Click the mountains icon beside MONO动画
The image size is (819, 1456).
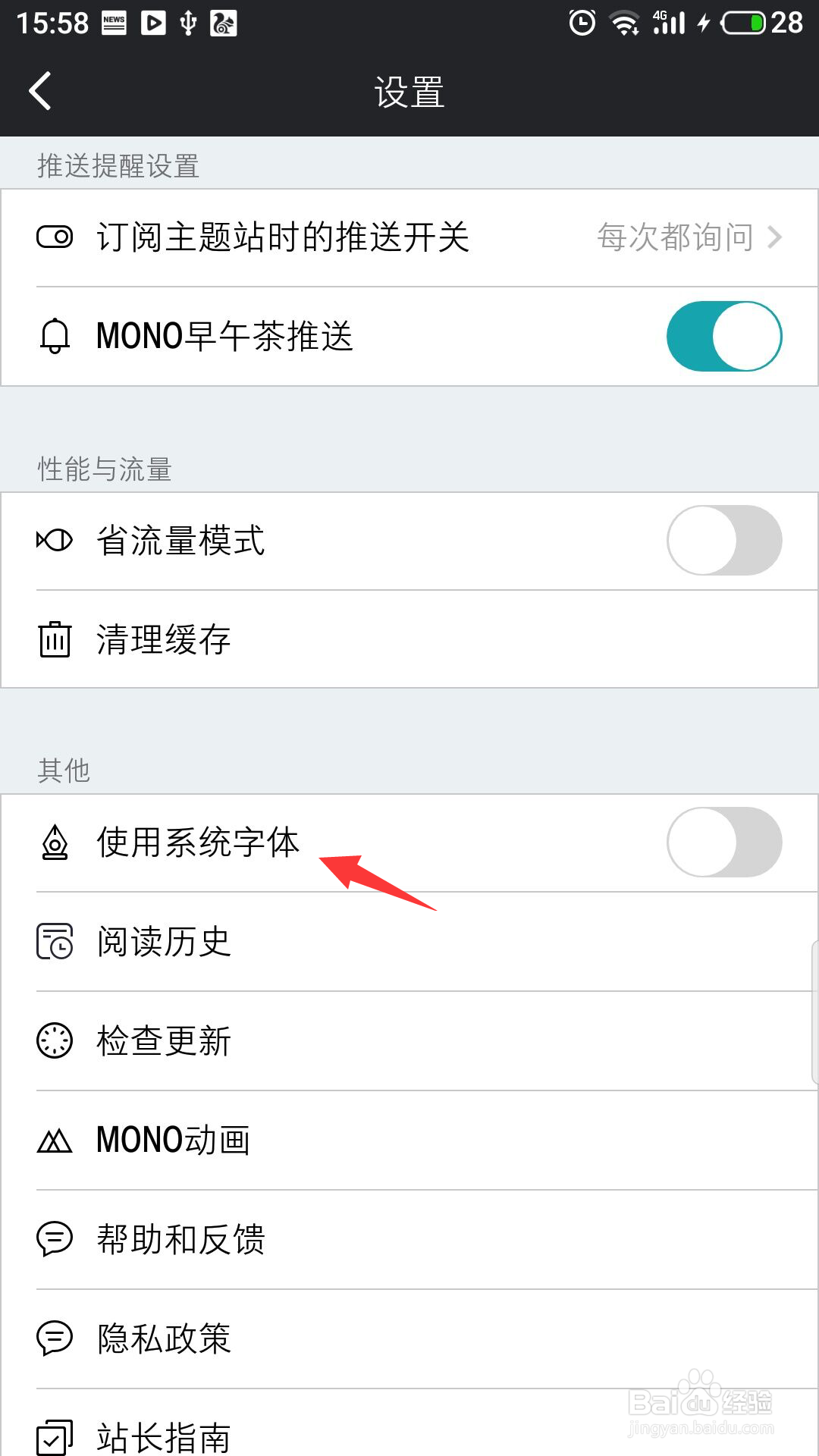tap(54, 1140)
